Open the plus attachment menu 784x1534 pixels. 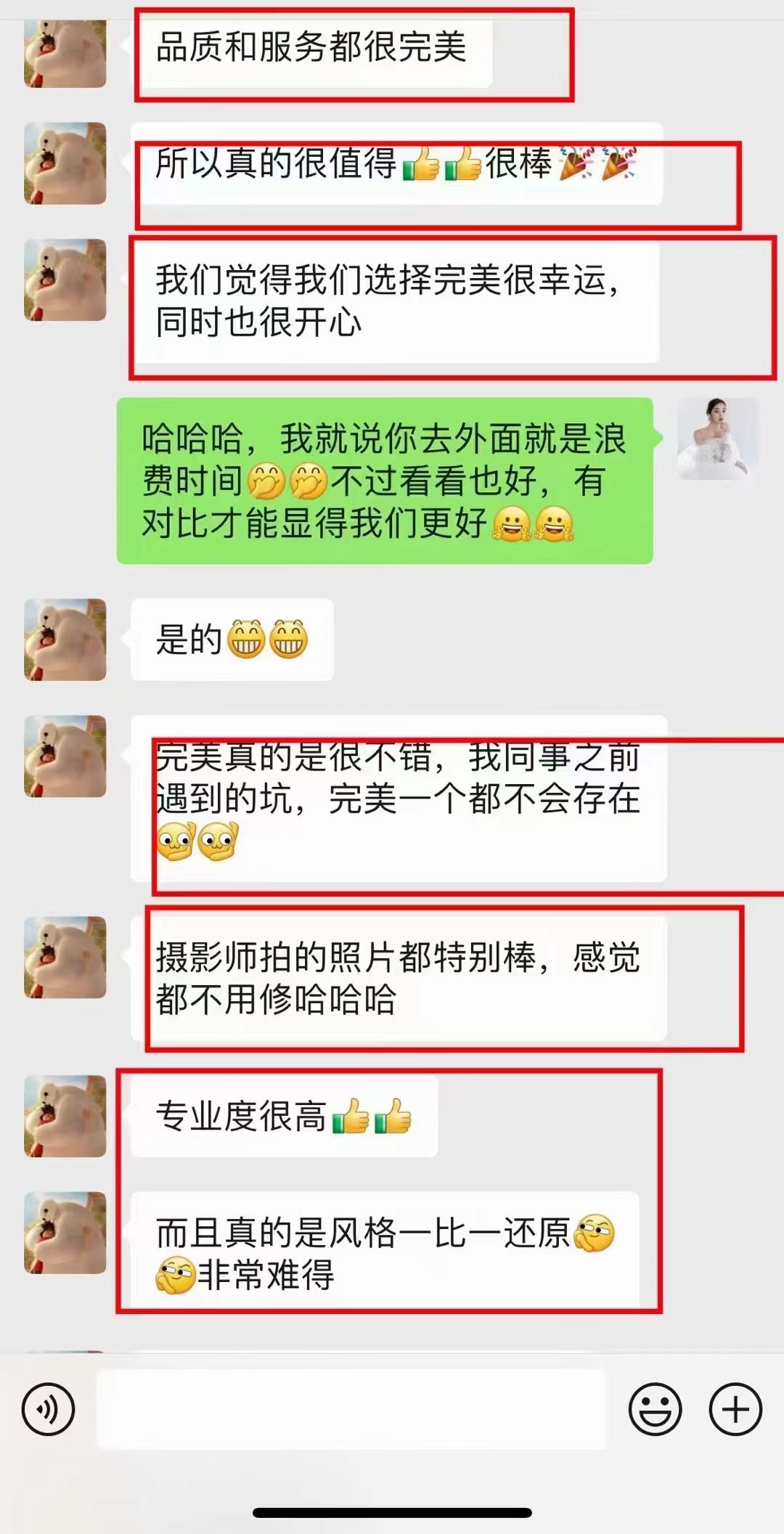(x=735, y=1409)
